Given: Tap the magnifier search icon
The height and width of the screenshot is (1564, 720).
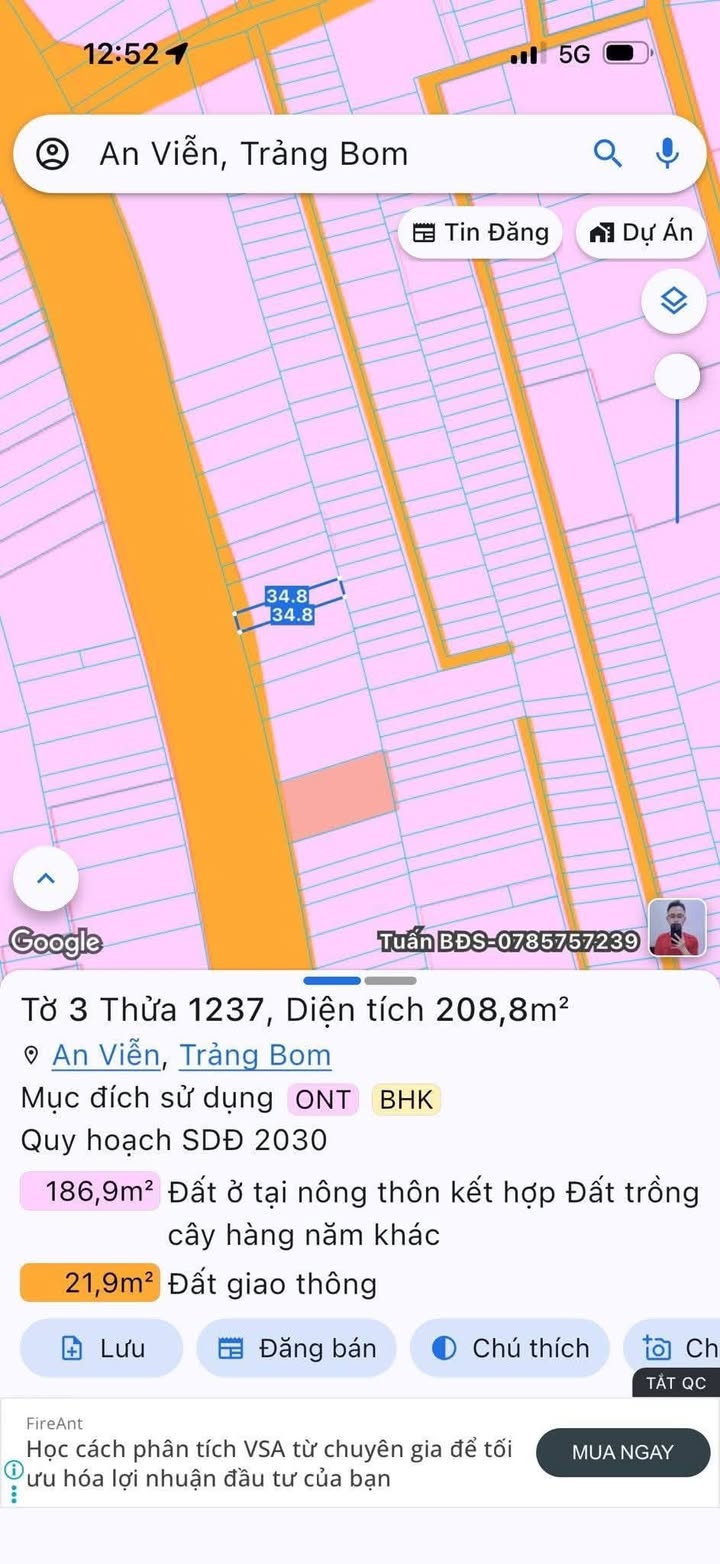Looking at the screenshot, I should coord(608,153).
